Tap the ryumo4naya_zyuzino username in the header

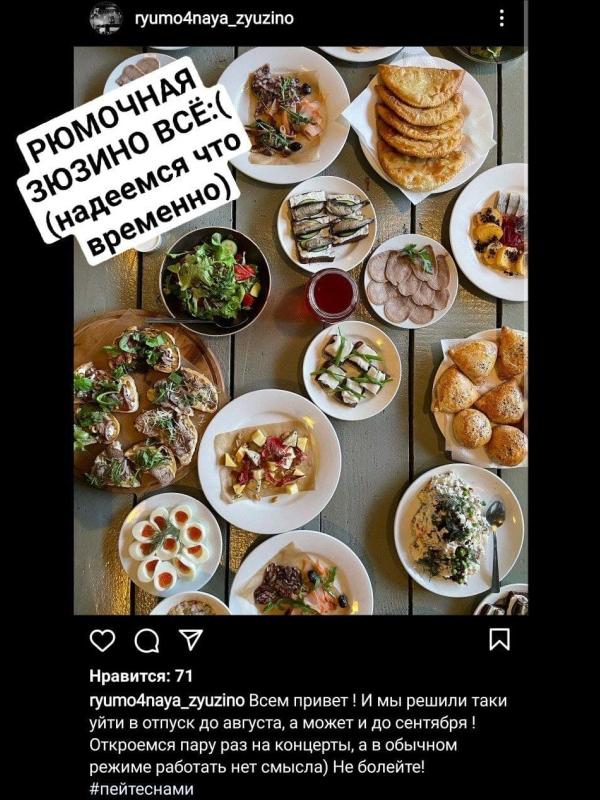point(214,18)
